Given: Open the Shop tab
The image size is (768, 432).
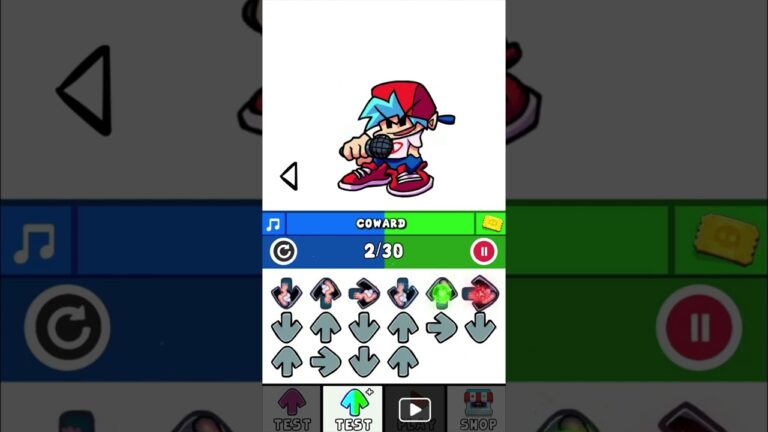Looking at the screenshot, I should coord(476,408).
